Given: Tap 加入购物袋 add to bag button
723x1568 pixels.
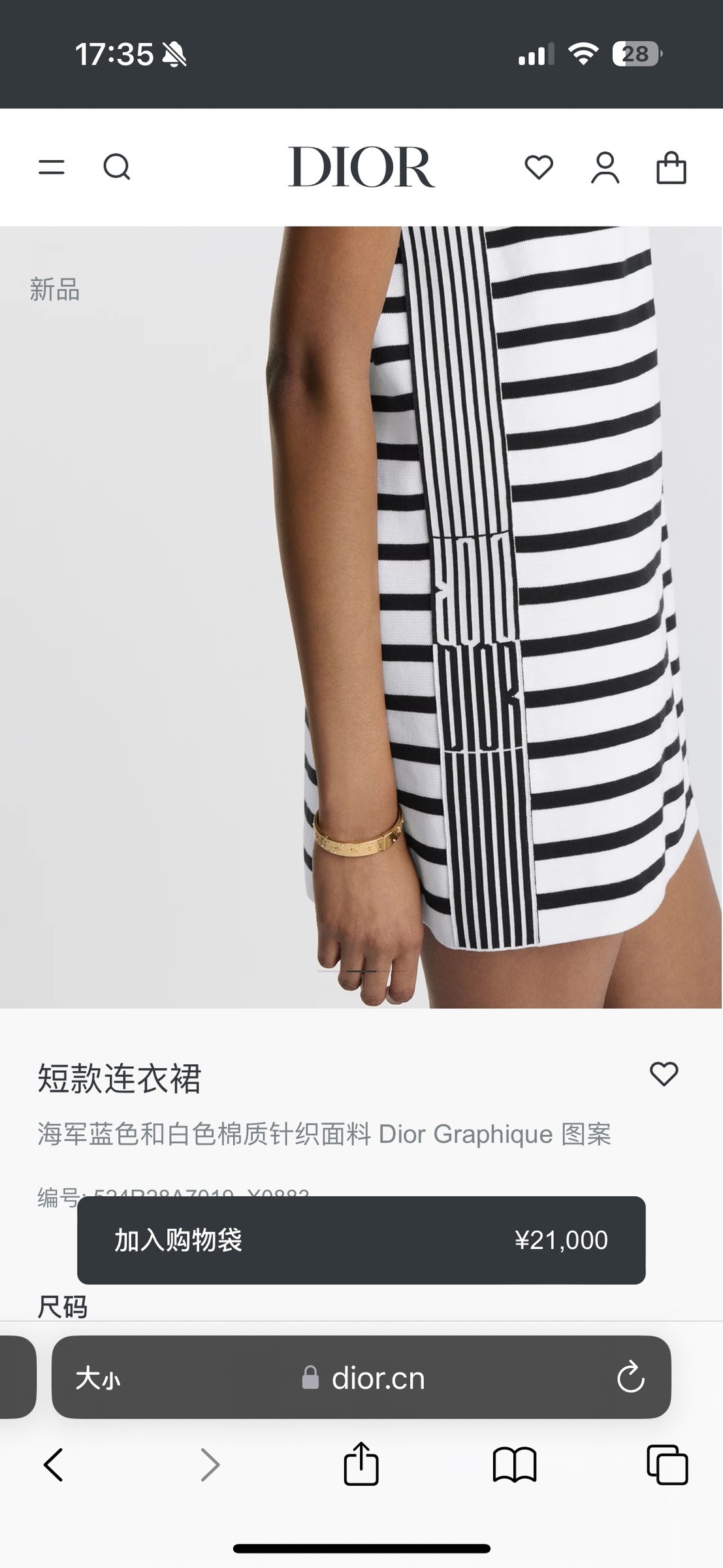Looking at the screenshot, I should [361, 1240].
